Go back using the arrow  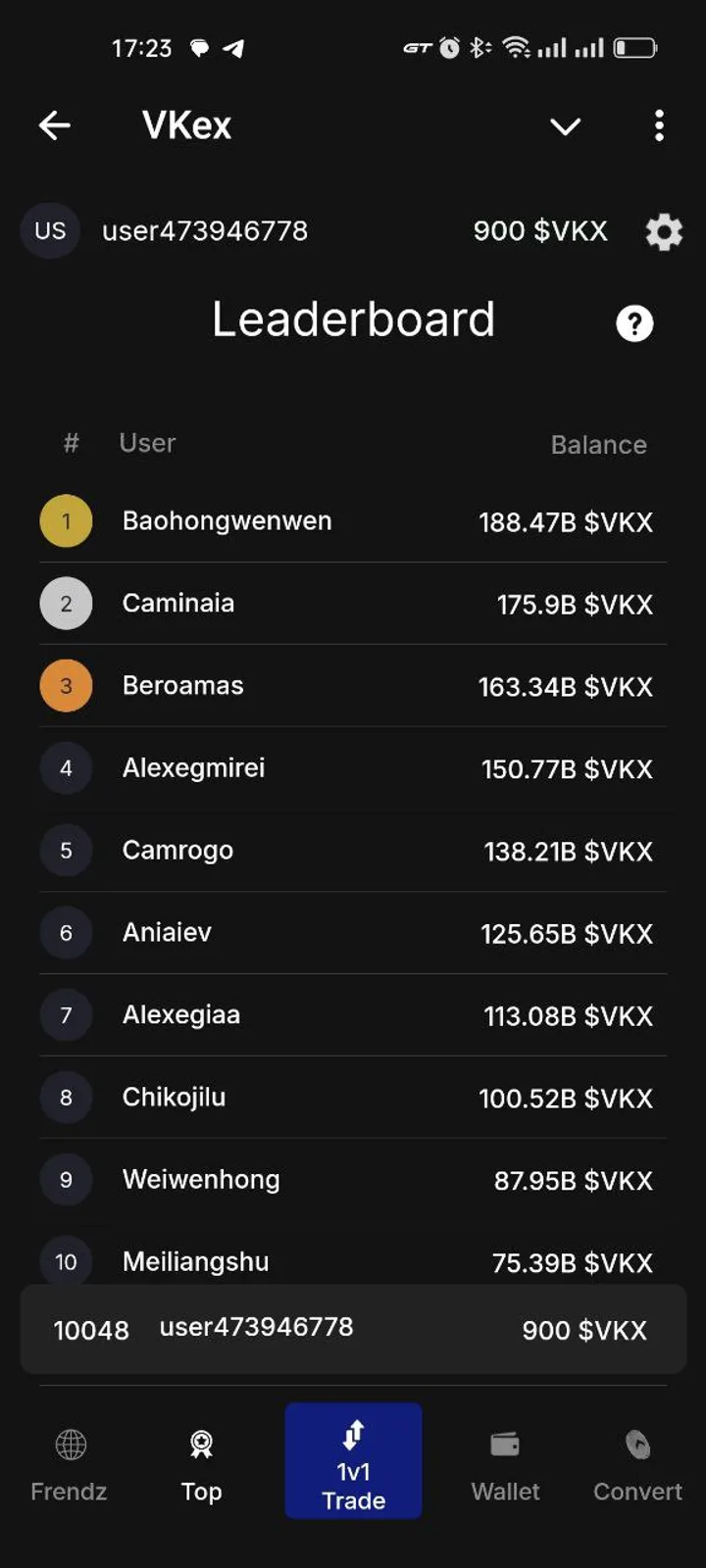[55, 125]
